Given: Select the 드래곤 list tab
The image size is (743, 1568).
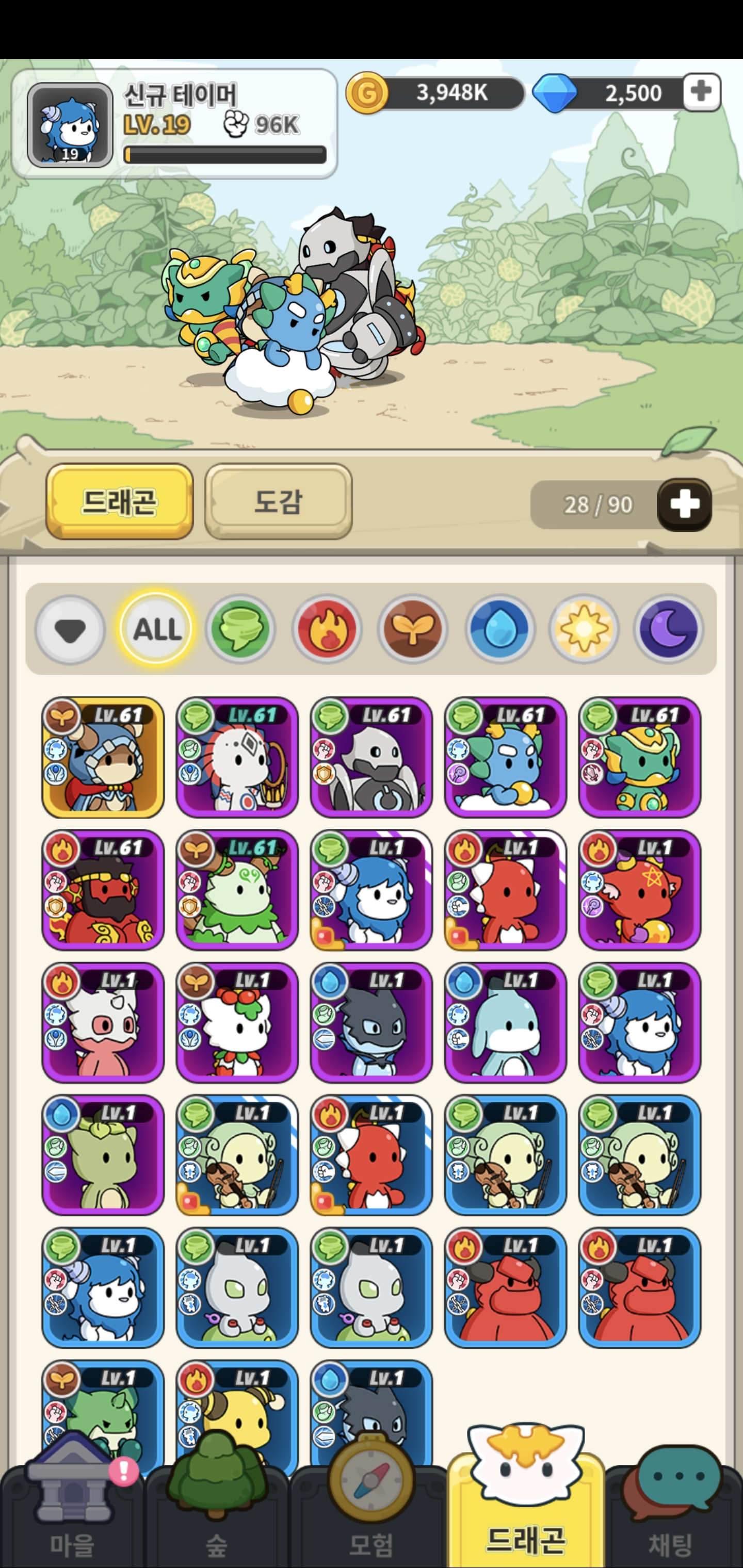Looking at the screenshot, I should tap(119, 501).
